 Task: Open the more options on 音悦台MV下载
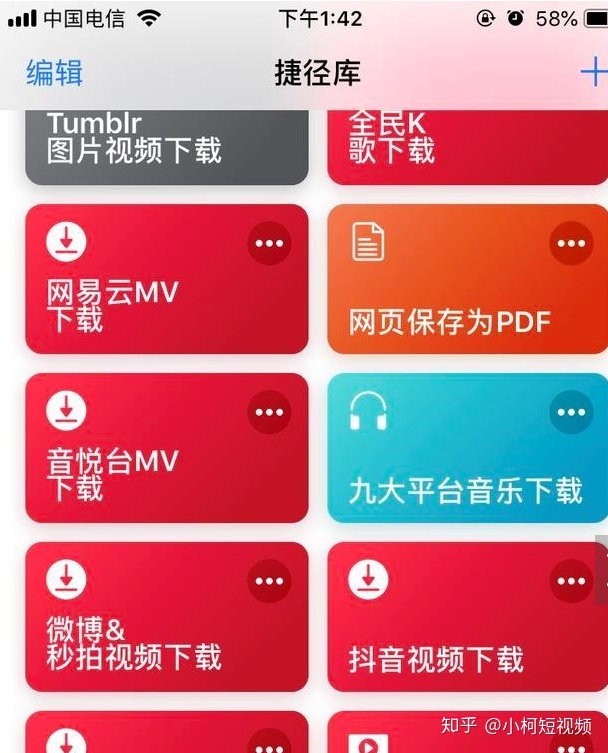pos(269,412)
